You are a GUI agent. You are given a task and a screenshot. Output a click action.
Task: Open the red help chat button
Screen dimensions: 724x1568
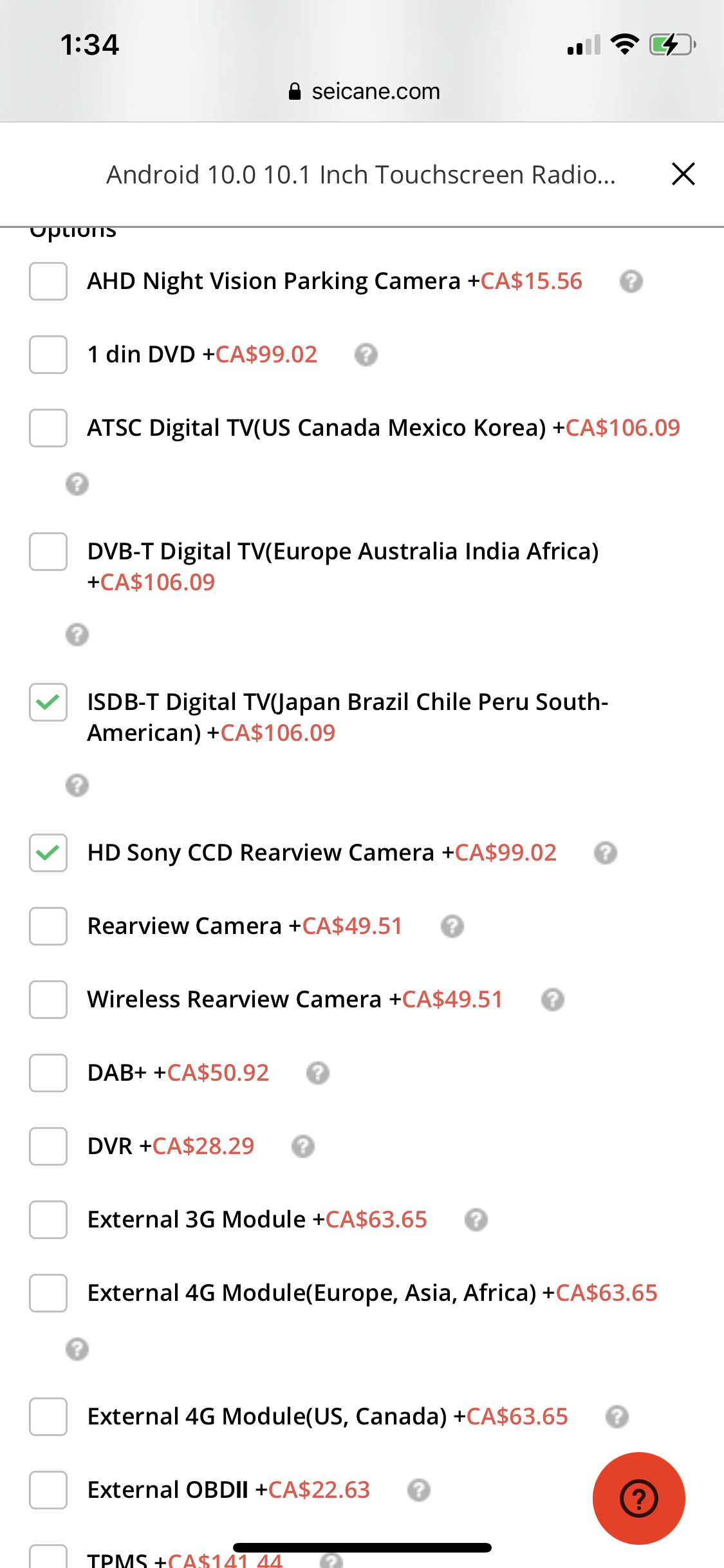pos(638,1498)
